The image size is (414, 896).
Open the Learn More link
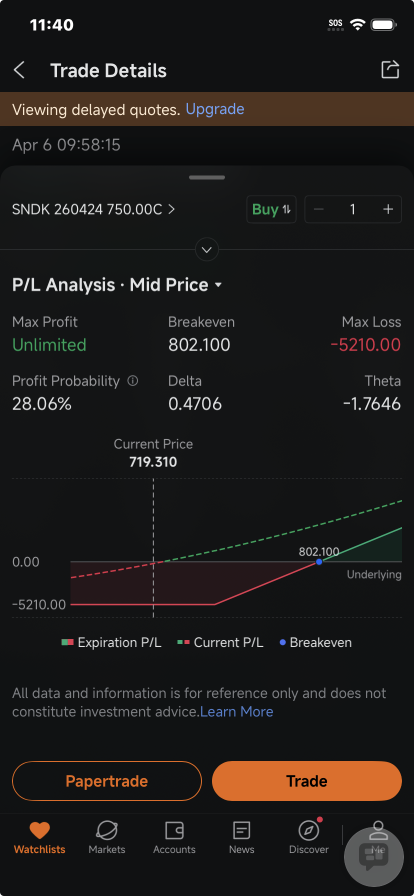pyautogui.click(x=237, y=711)
